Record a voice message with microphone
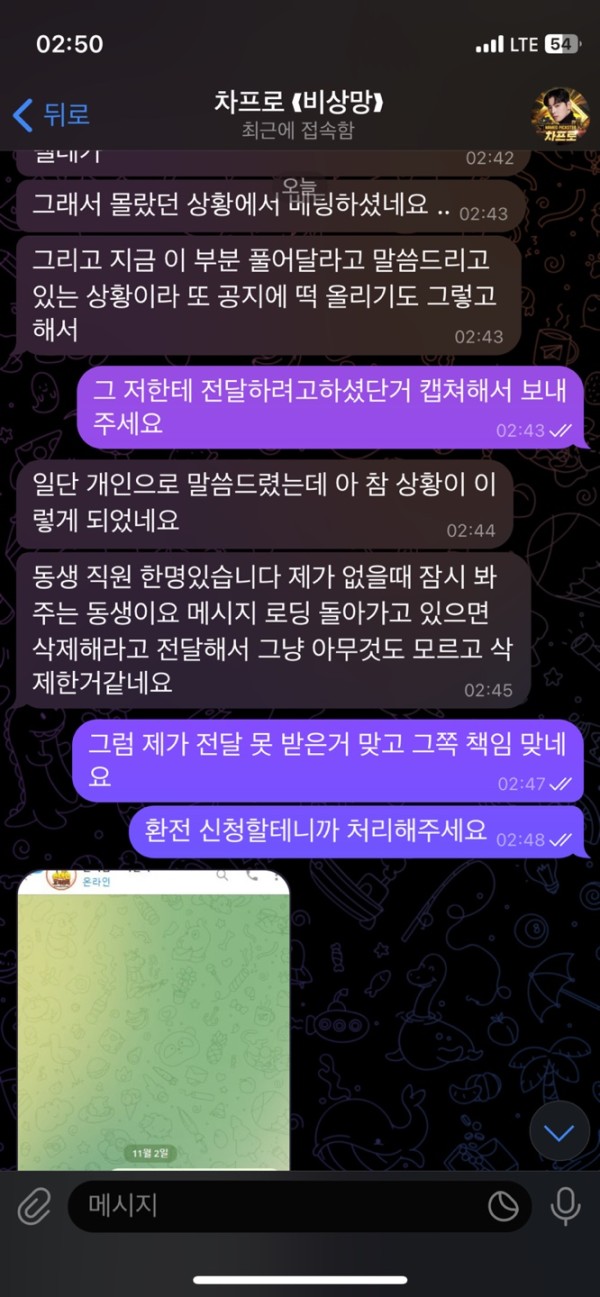 [x=565, y=1207]
